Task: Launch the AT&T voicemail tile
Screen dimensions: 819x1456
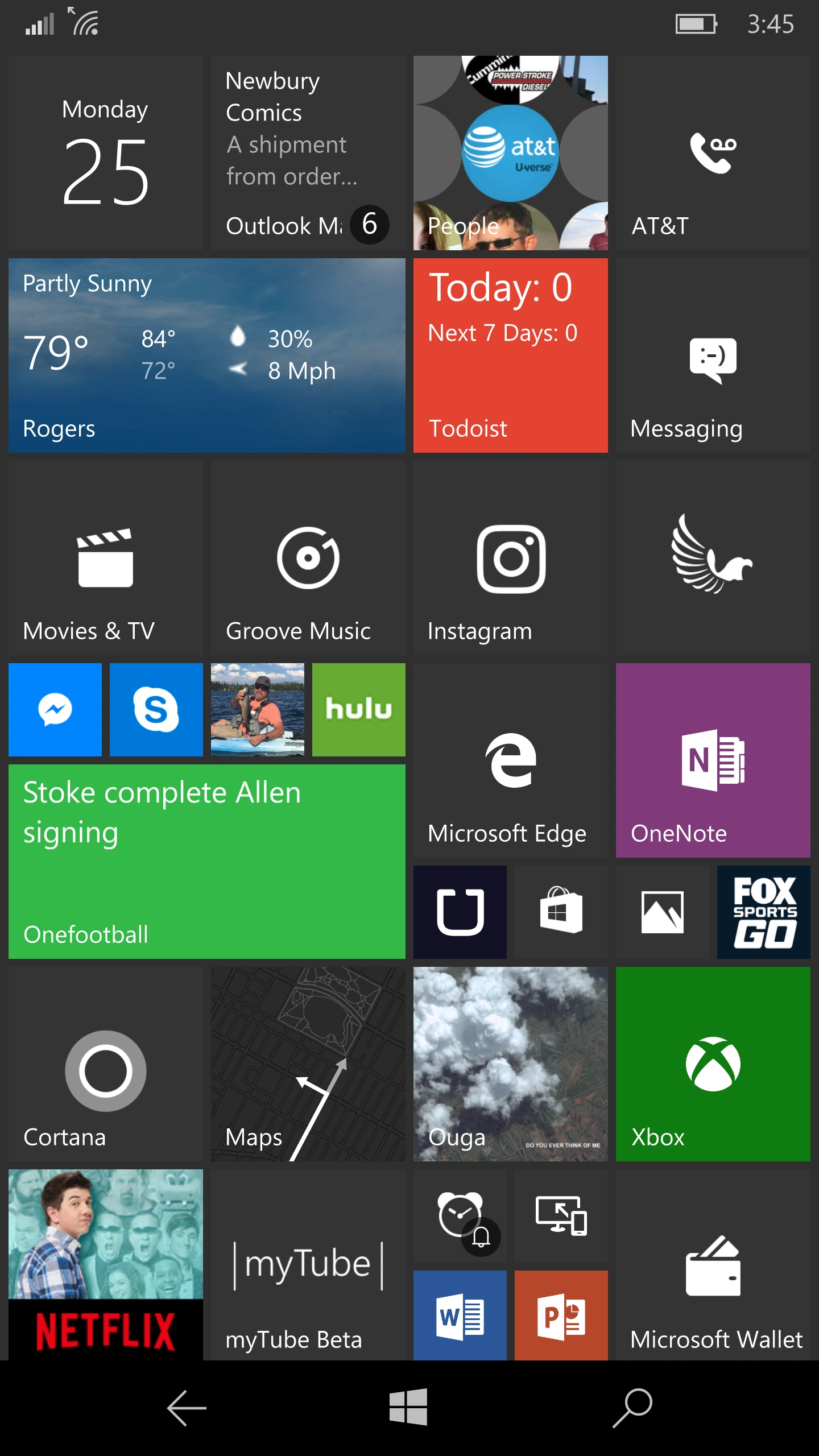Action: [x=713, y=153]
